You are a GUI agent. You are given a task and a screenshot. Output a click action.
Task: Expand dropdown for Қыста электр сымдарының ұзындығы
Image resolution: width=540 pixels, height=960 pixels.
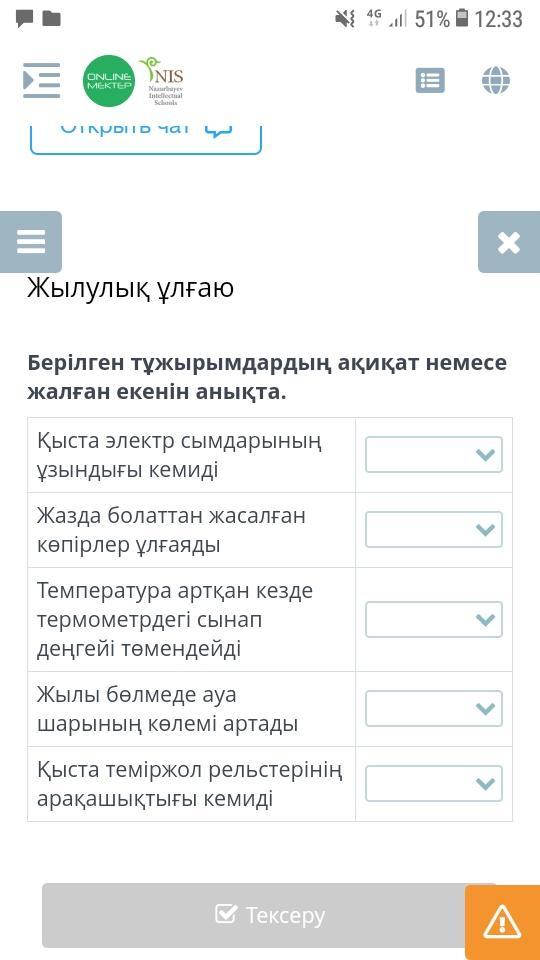[433, 454]
